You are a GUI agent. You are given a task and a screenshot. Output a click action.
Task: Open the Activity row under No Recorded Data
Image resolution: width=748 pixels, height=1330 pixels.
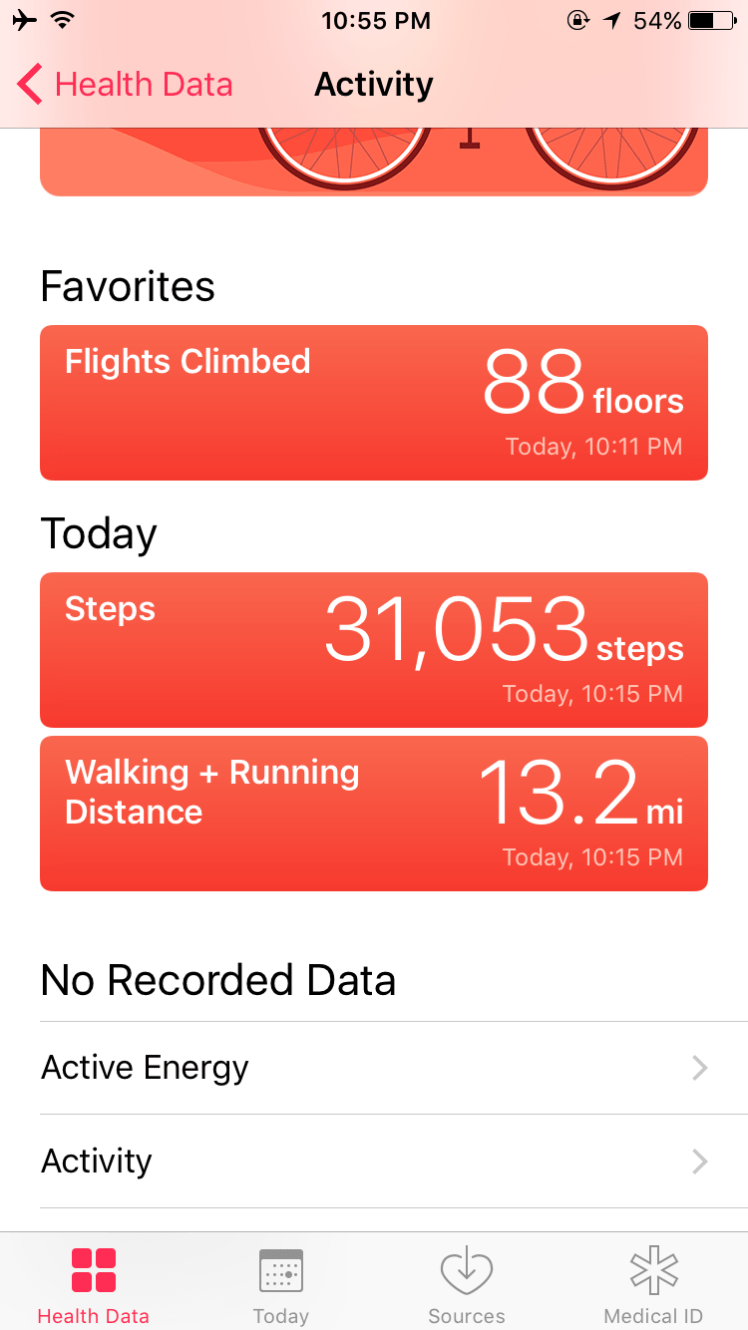tap(373, 1161)
